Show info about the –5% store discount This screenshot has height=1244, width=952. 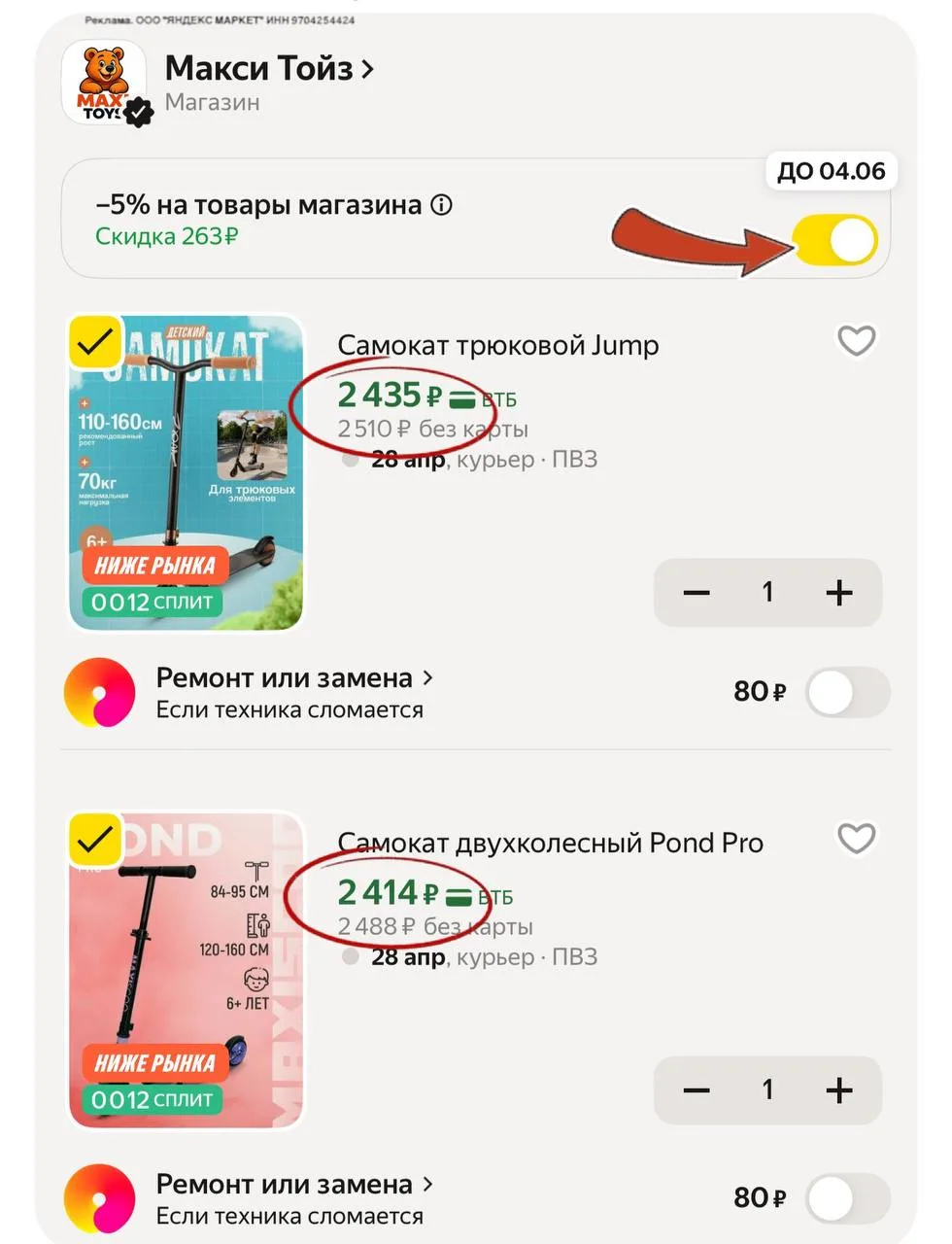tap(442, 205)
